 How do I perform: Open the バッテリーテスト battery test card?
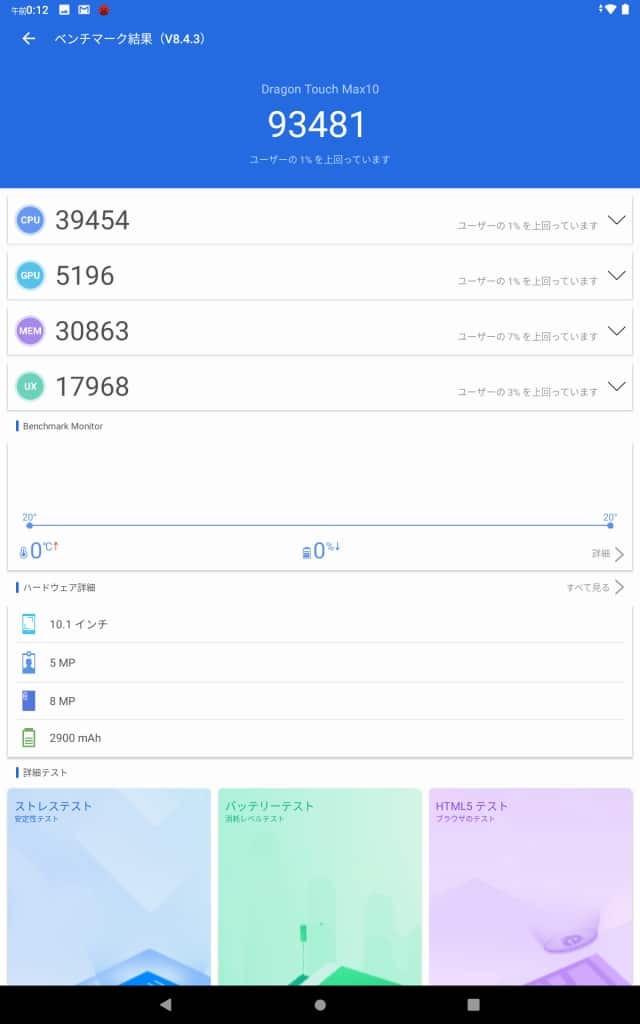pyautogui.click(x=320, y=886)
